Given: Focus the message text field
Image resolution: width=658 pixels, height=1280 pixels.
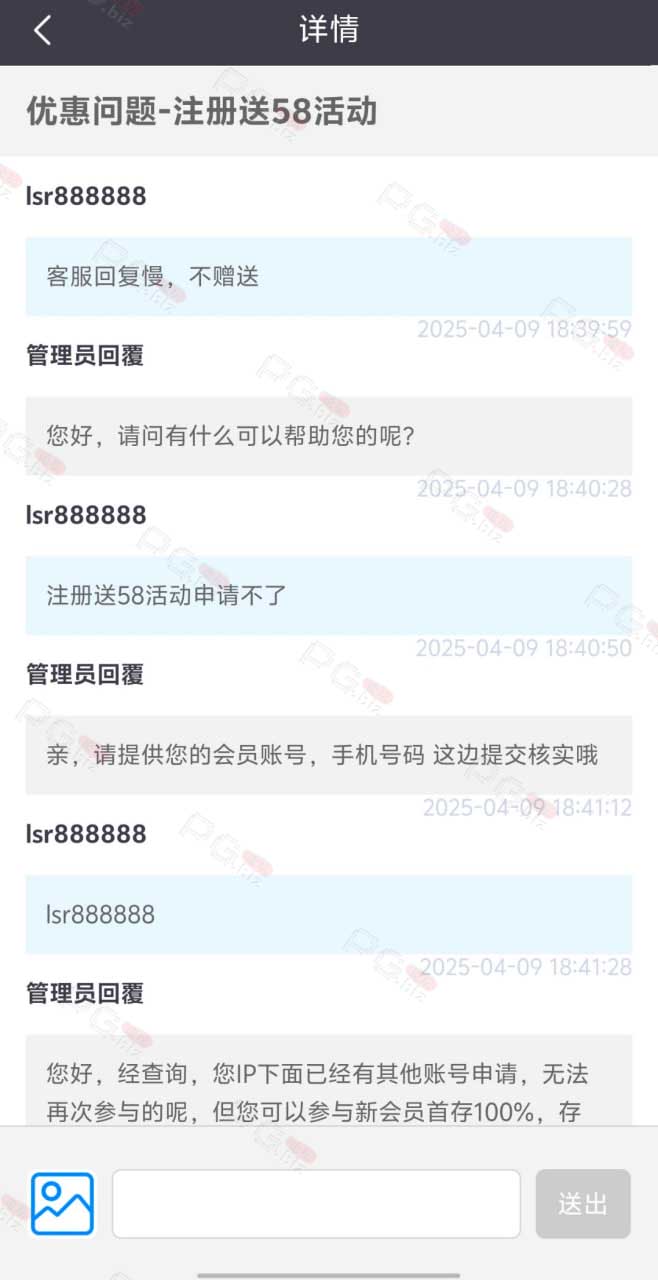Looking at the screenshot, I should [x=316, y=1204].
